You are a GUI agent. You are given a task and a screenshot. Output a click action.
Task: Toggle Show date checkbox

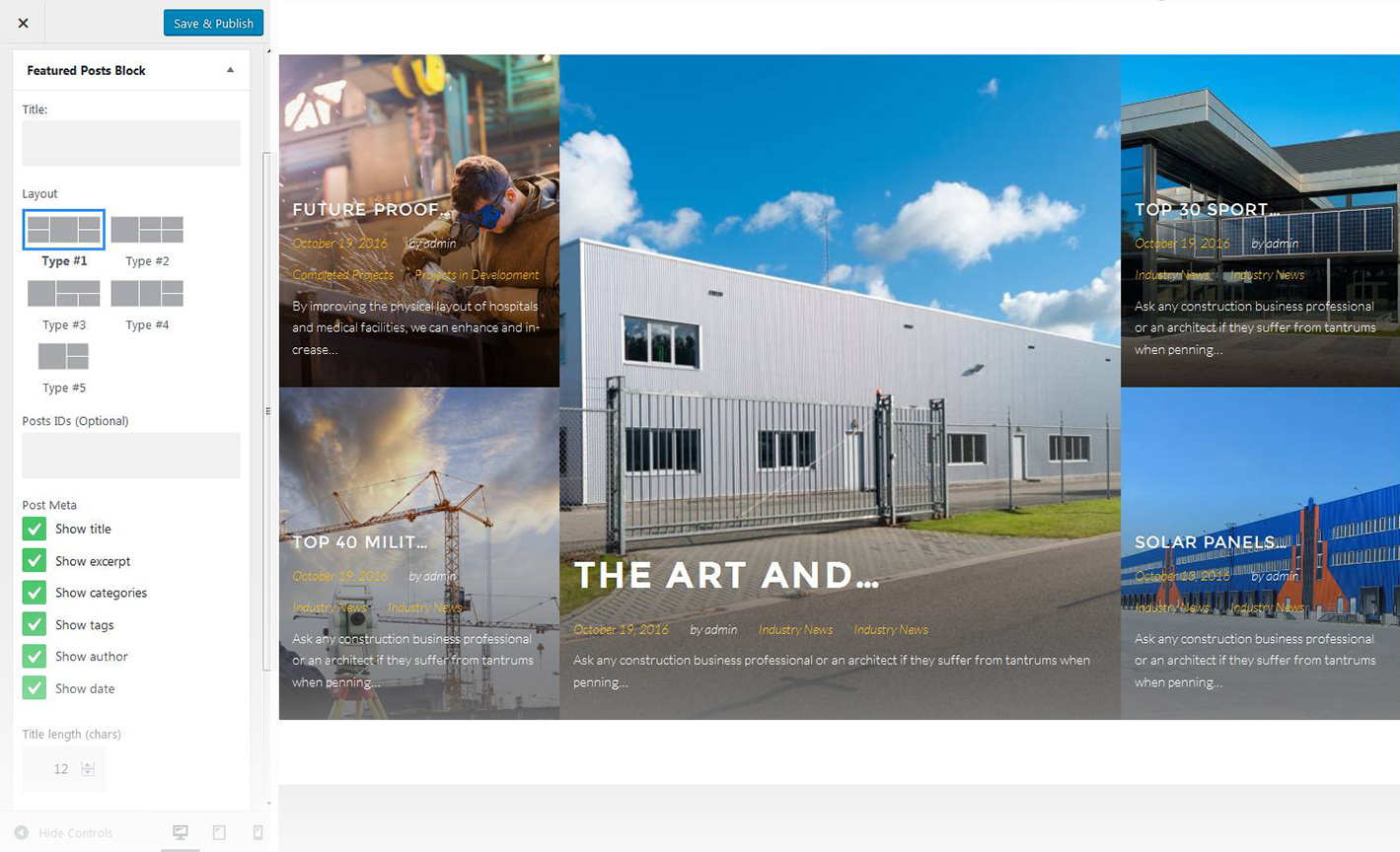pos(35,688)
